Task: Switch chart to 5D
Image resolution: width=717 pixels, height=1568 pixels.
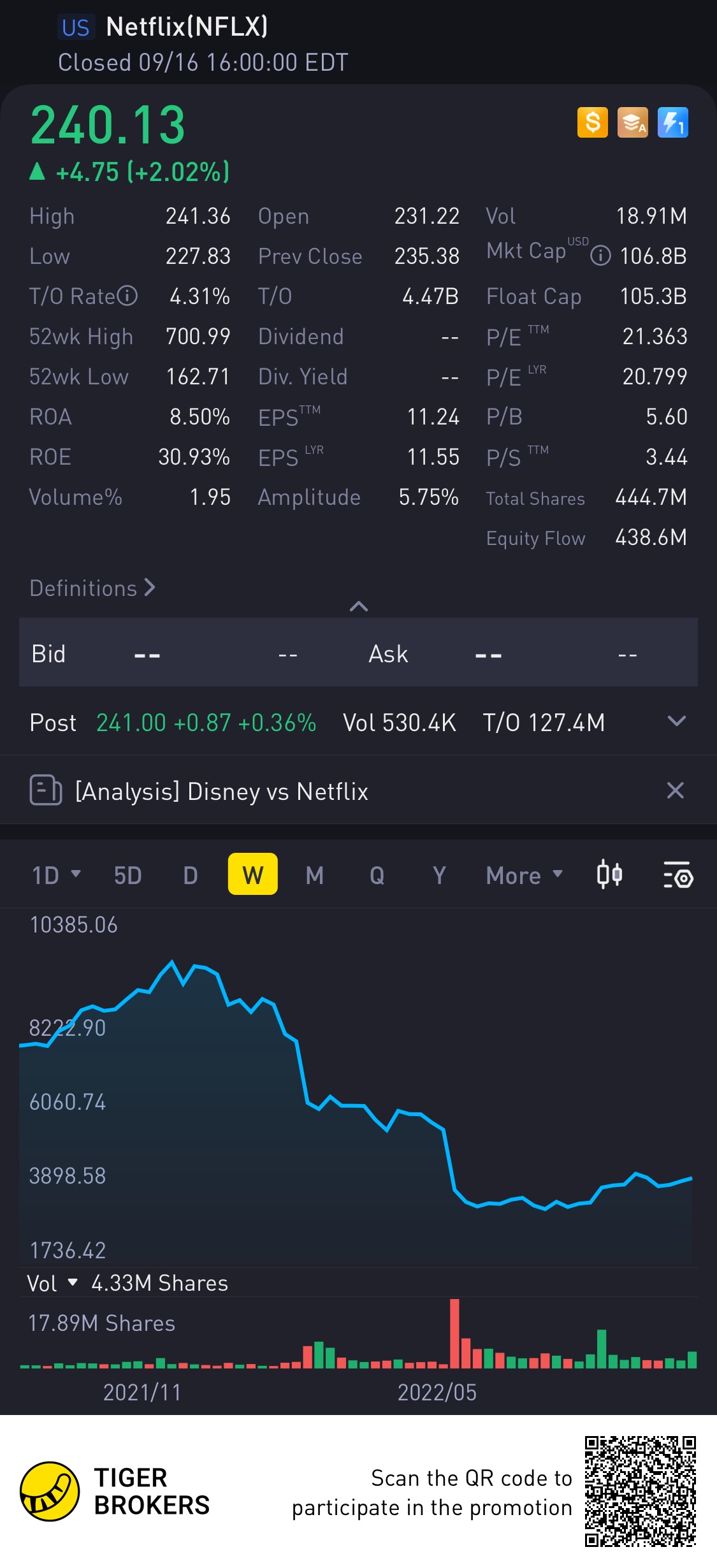Action: coord(127,875)
